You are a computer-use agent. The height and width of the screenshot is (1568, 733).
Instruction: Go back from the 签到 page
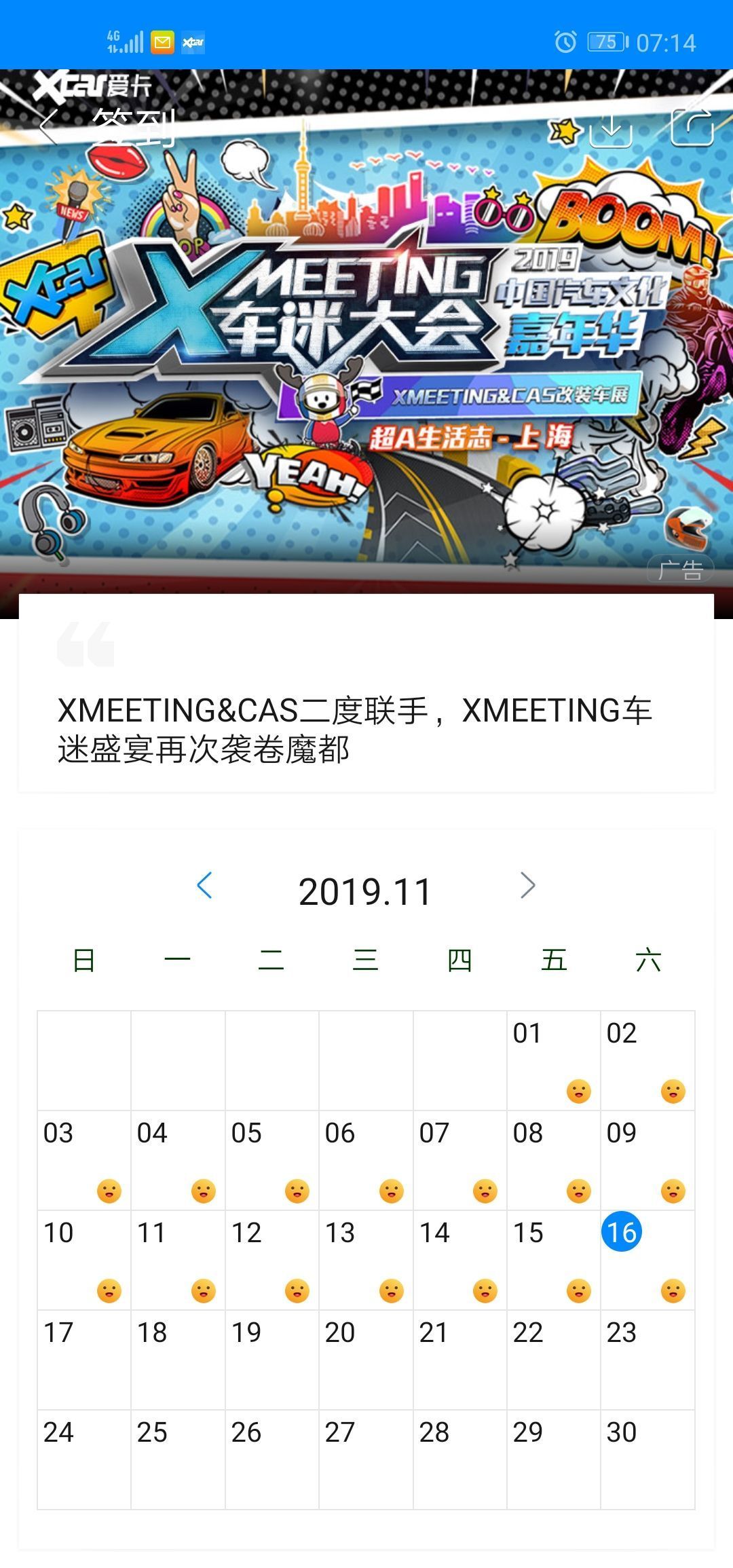[x=49, y=127]
